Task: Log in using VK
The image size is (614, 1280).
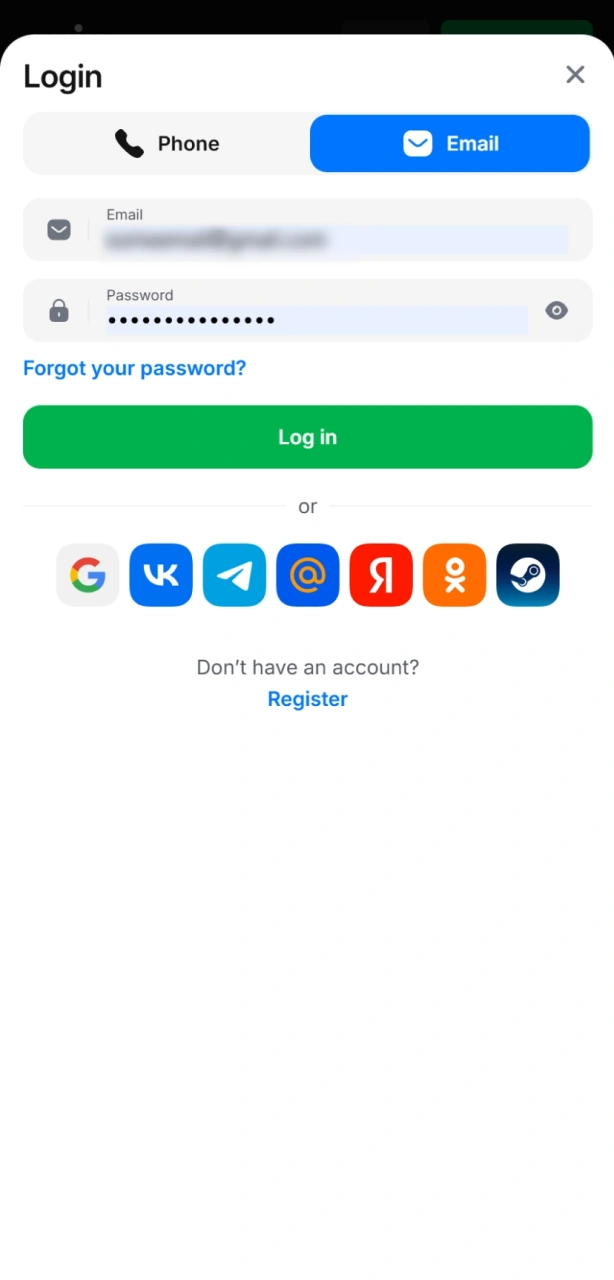Action: [161, 575]
